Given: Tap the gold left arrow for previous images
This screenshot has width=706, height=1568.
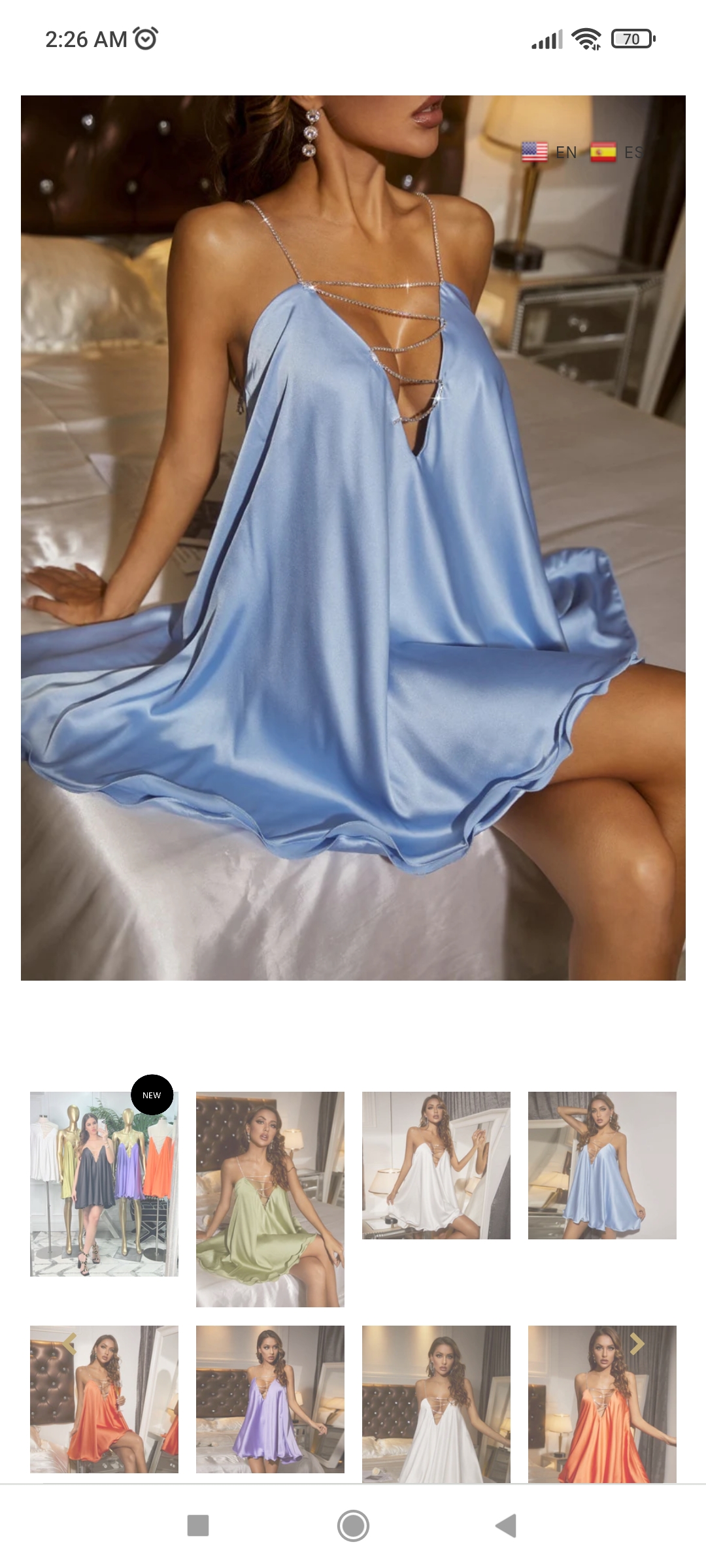Looking at the screenshot, I should pyautogui.click(x=70, y=1344).
